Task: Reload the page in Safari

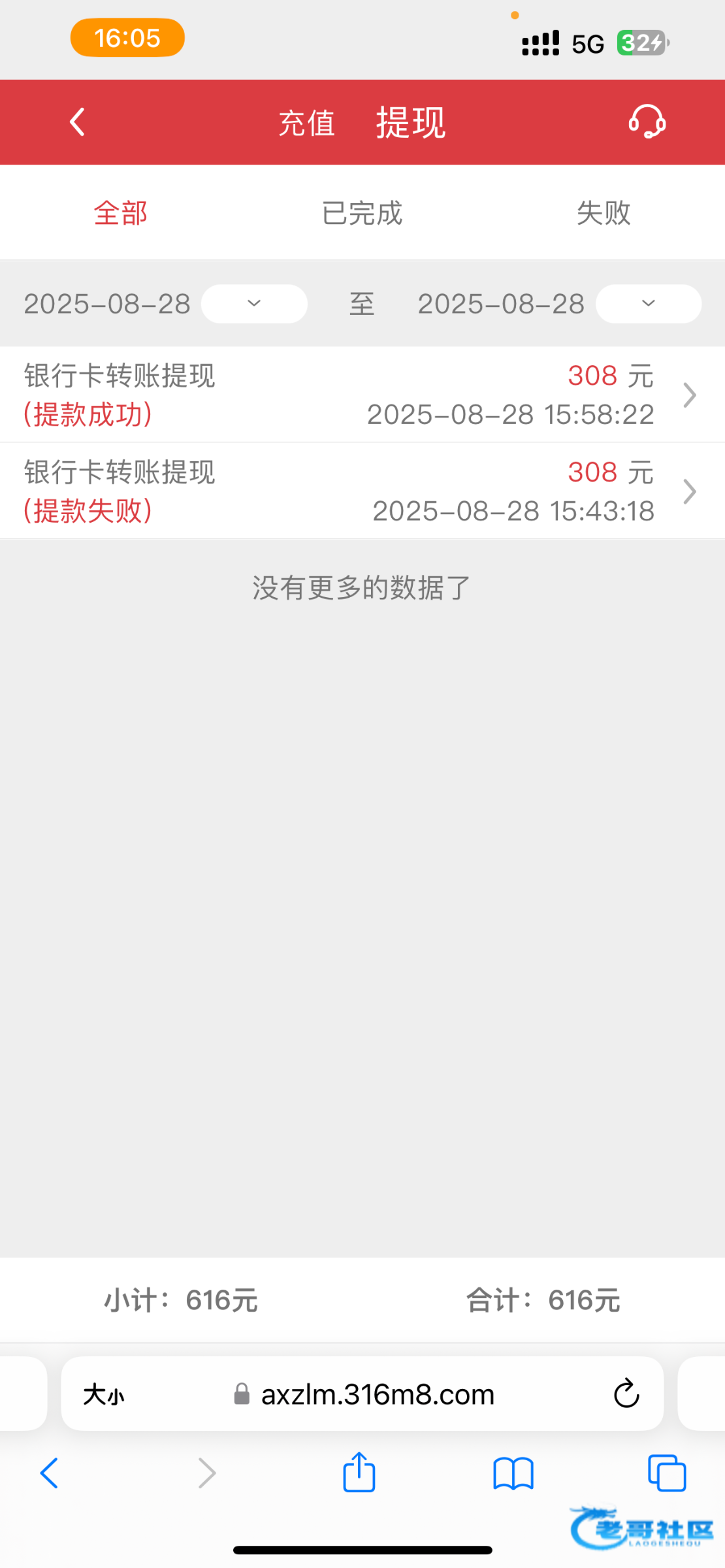Action: click(x=626, y=1395)
